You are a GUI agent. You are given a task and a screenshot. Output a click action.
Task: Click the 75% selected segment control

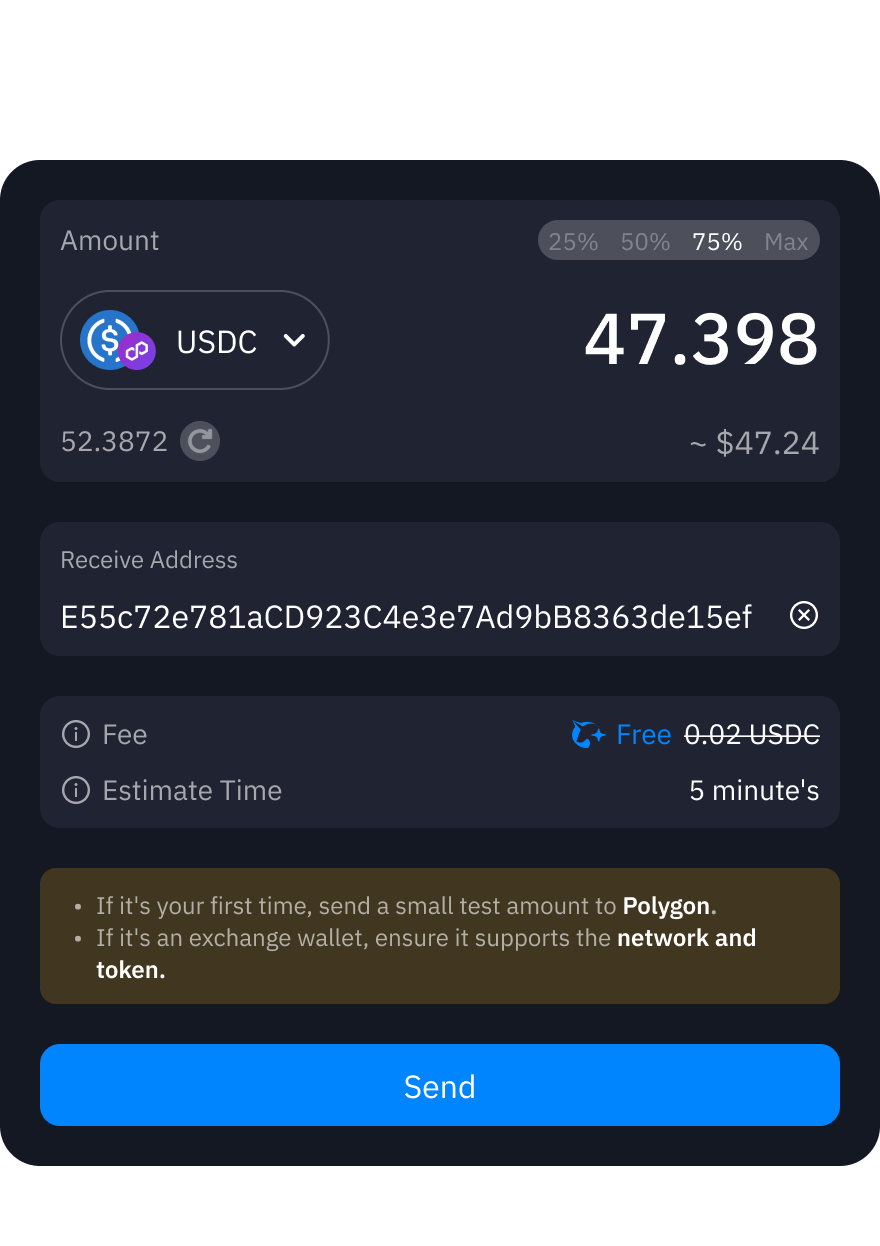716,240
